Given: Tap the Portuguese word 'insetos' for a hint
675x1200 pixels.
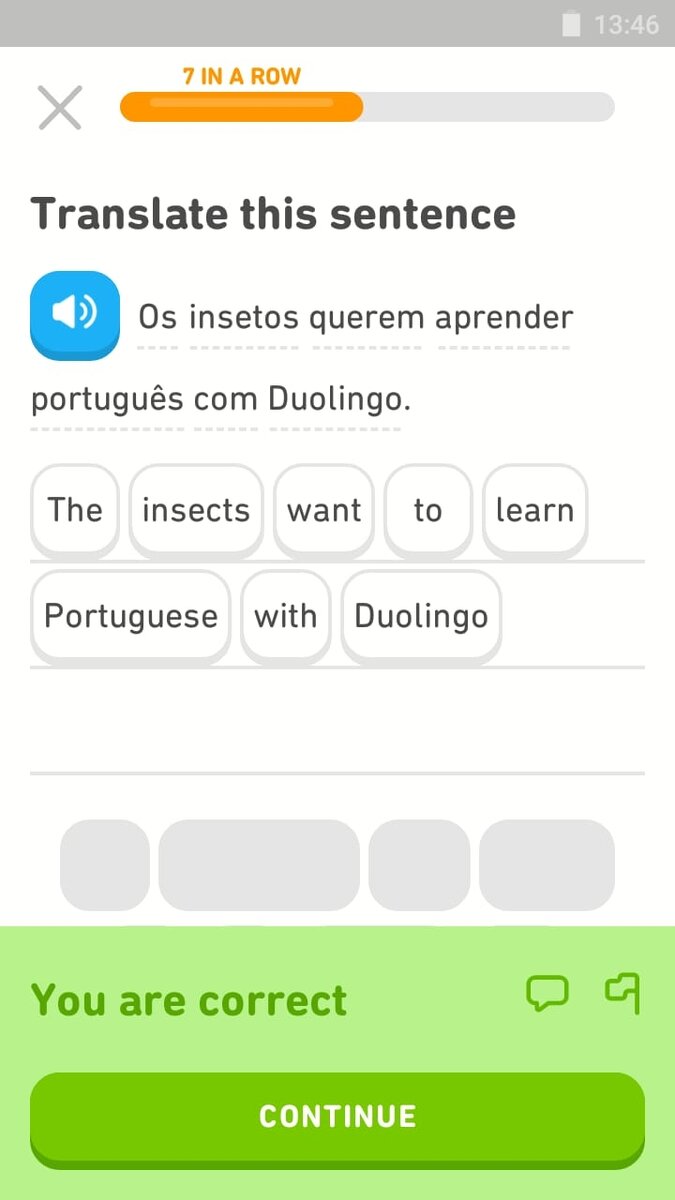Looking at the screenshot, I should [244, 318].
